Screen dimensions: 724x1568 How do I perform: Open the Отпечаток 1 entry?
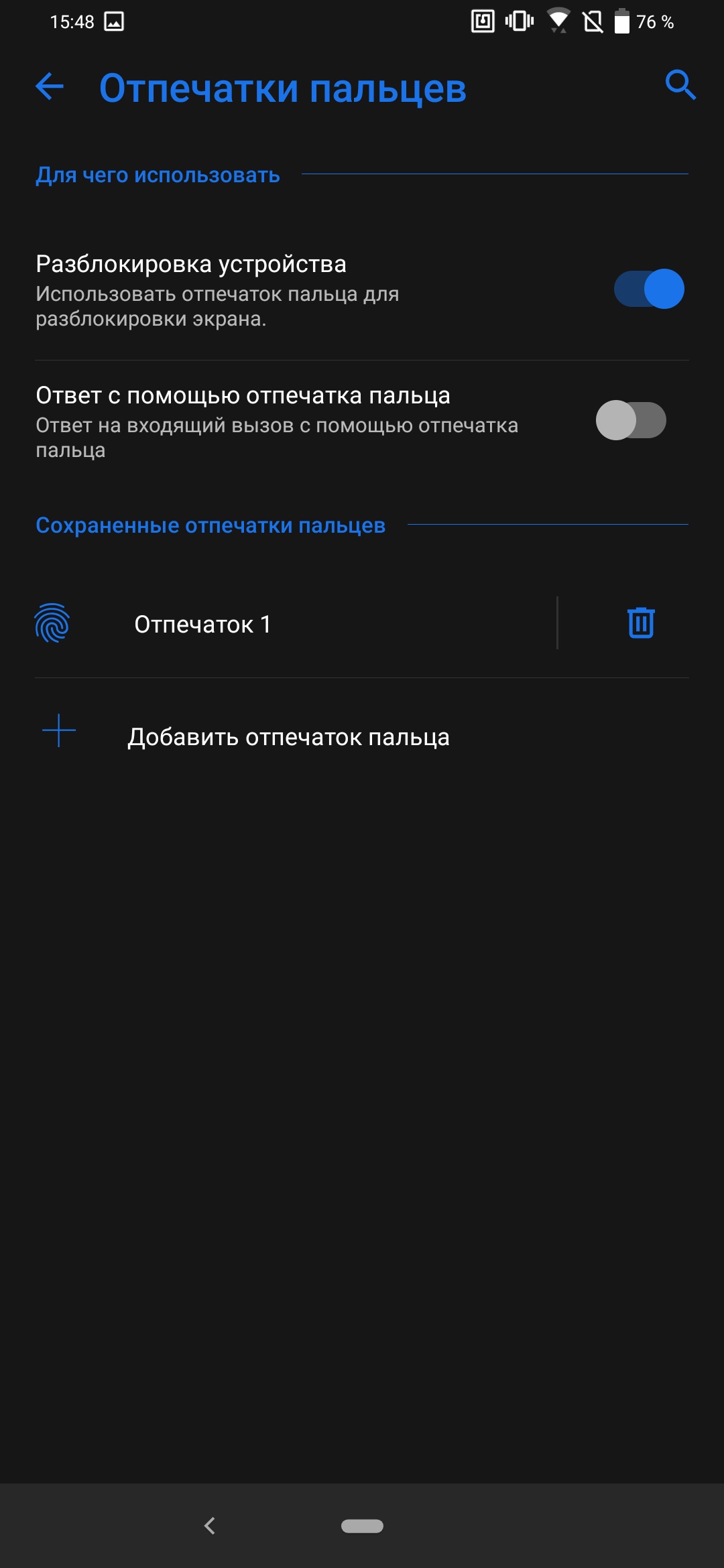(202, 624)
